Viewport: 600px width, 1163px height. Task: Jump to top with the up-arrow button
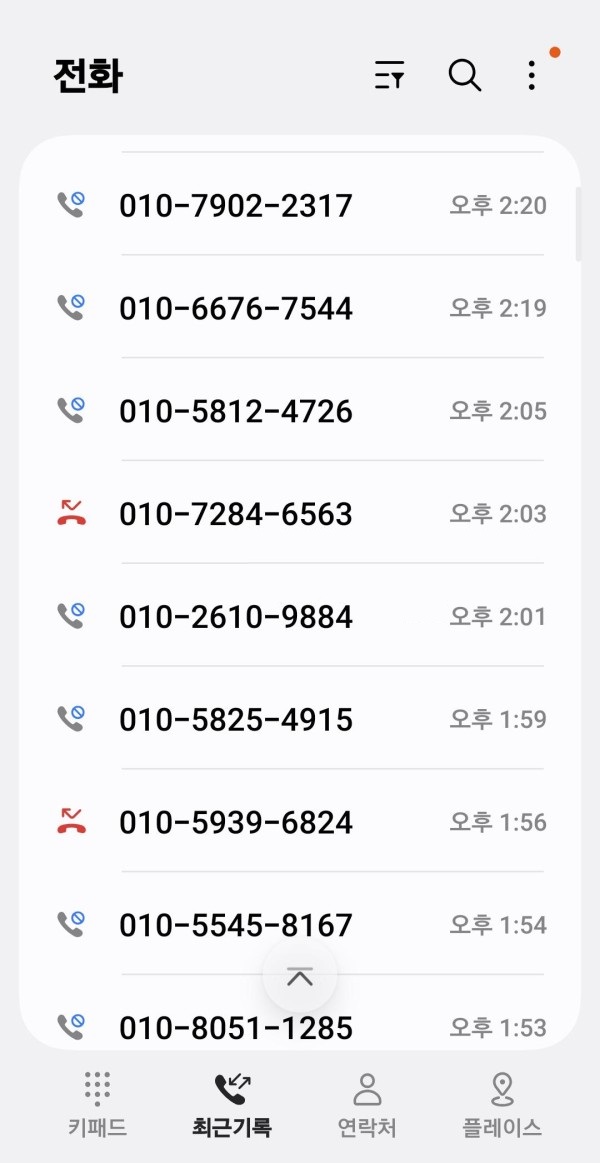(300, 977)
